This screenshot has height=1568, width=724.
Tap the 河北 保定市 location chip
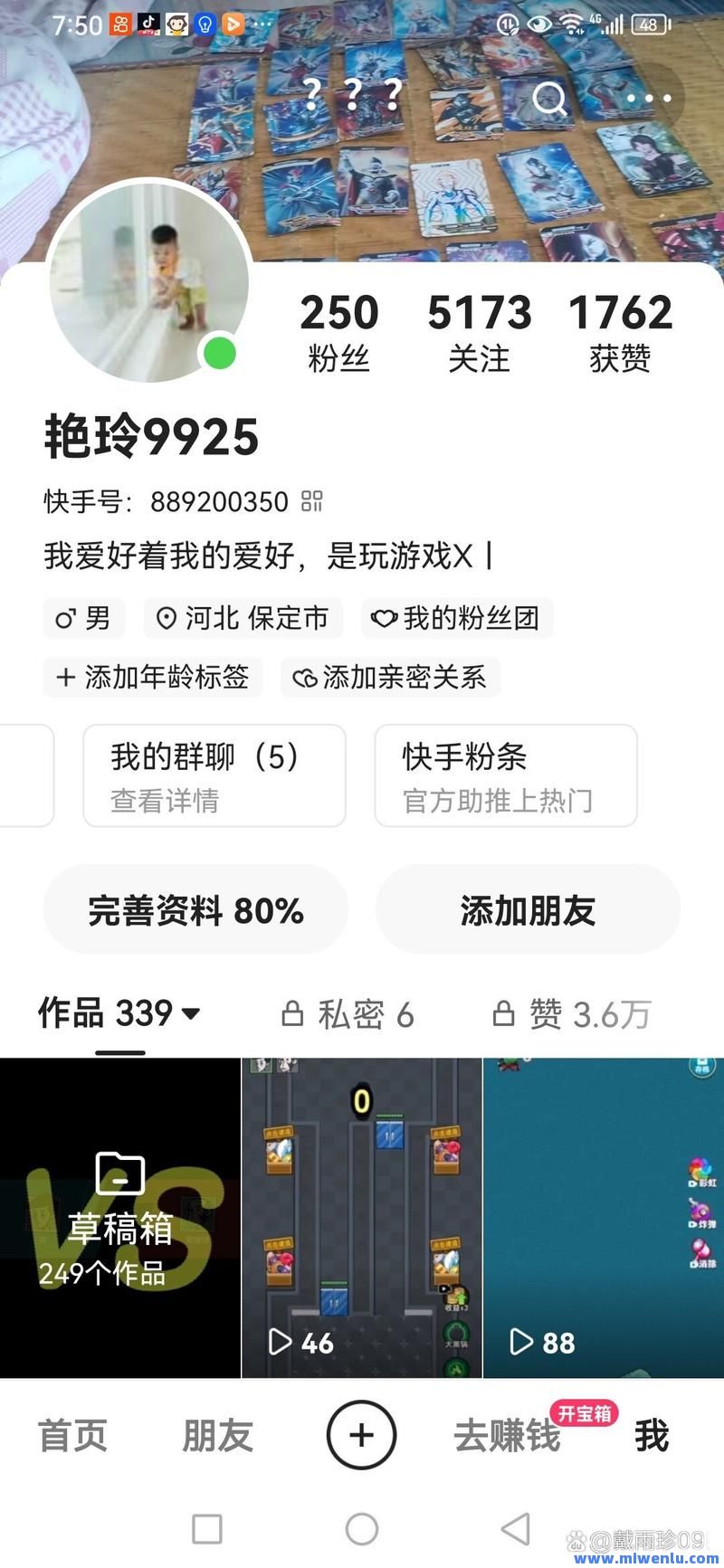[243, 619]
